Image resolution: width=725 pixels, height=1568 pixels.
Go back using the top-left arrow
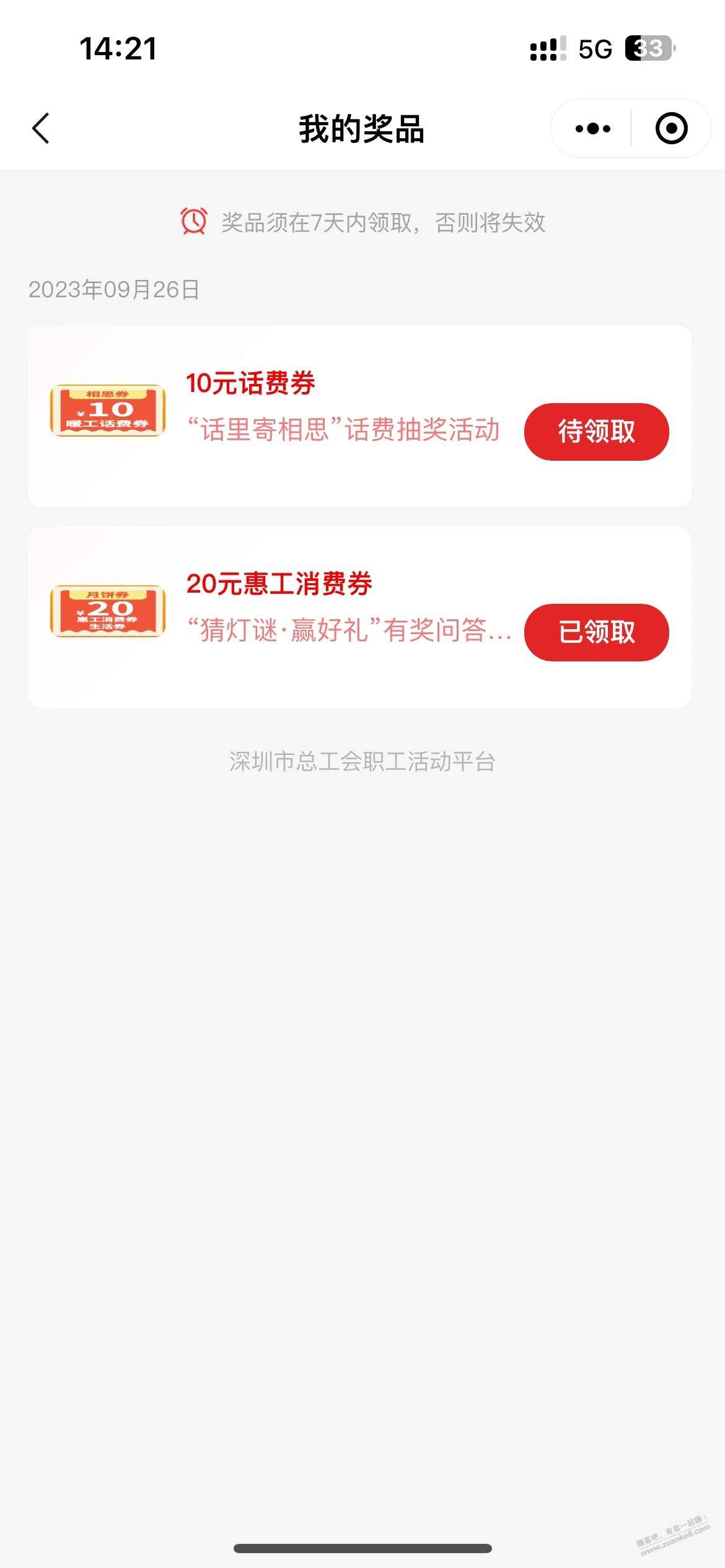coord(41,129)
